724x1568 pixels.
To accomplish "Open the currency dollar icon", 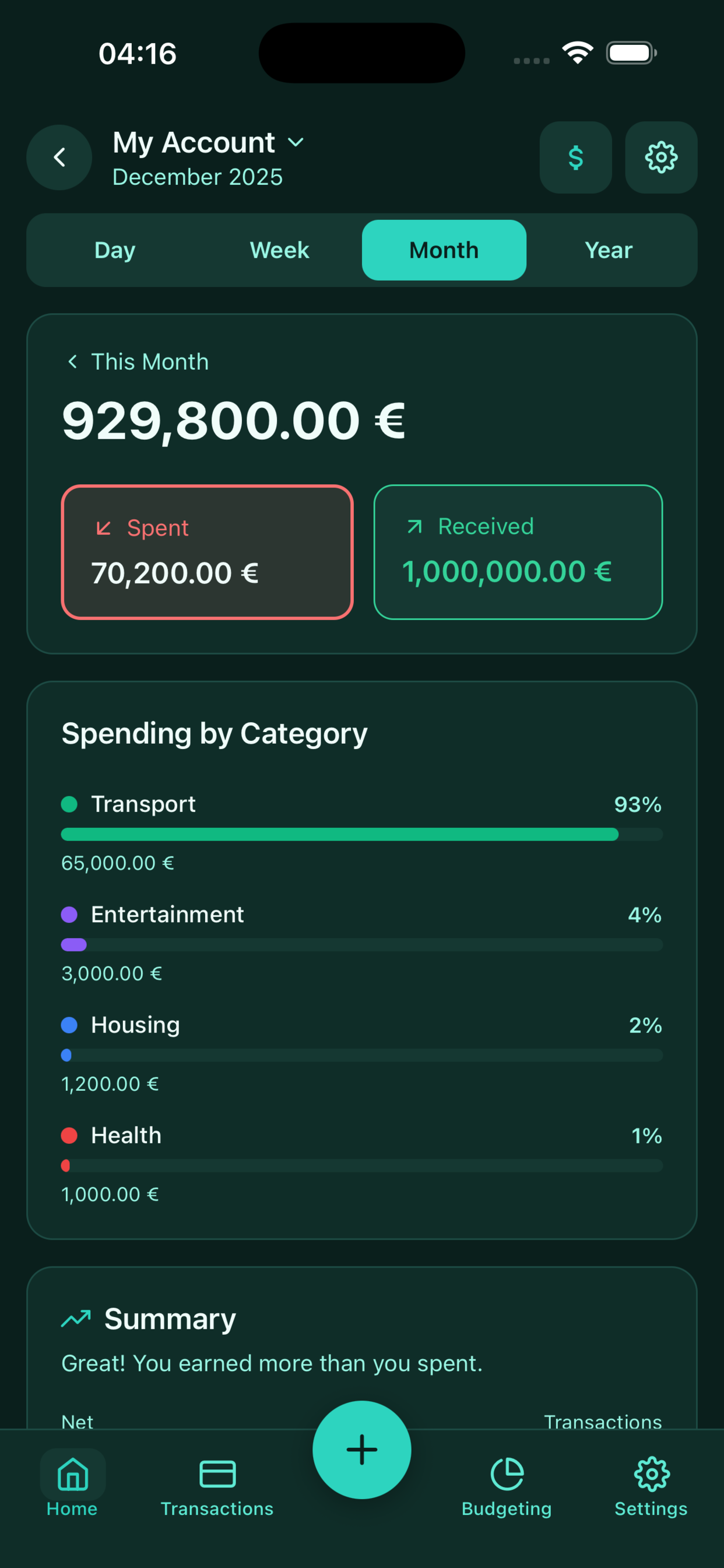I will 575,157.
